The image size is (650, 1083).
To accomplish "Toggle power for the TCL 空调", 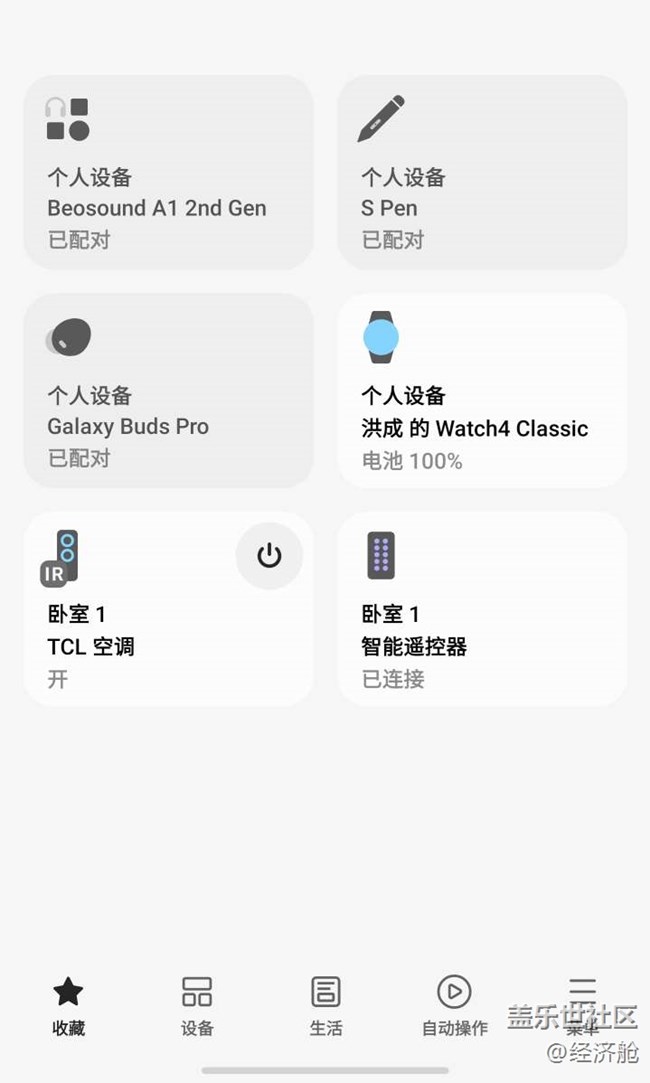I will (269, 556).
